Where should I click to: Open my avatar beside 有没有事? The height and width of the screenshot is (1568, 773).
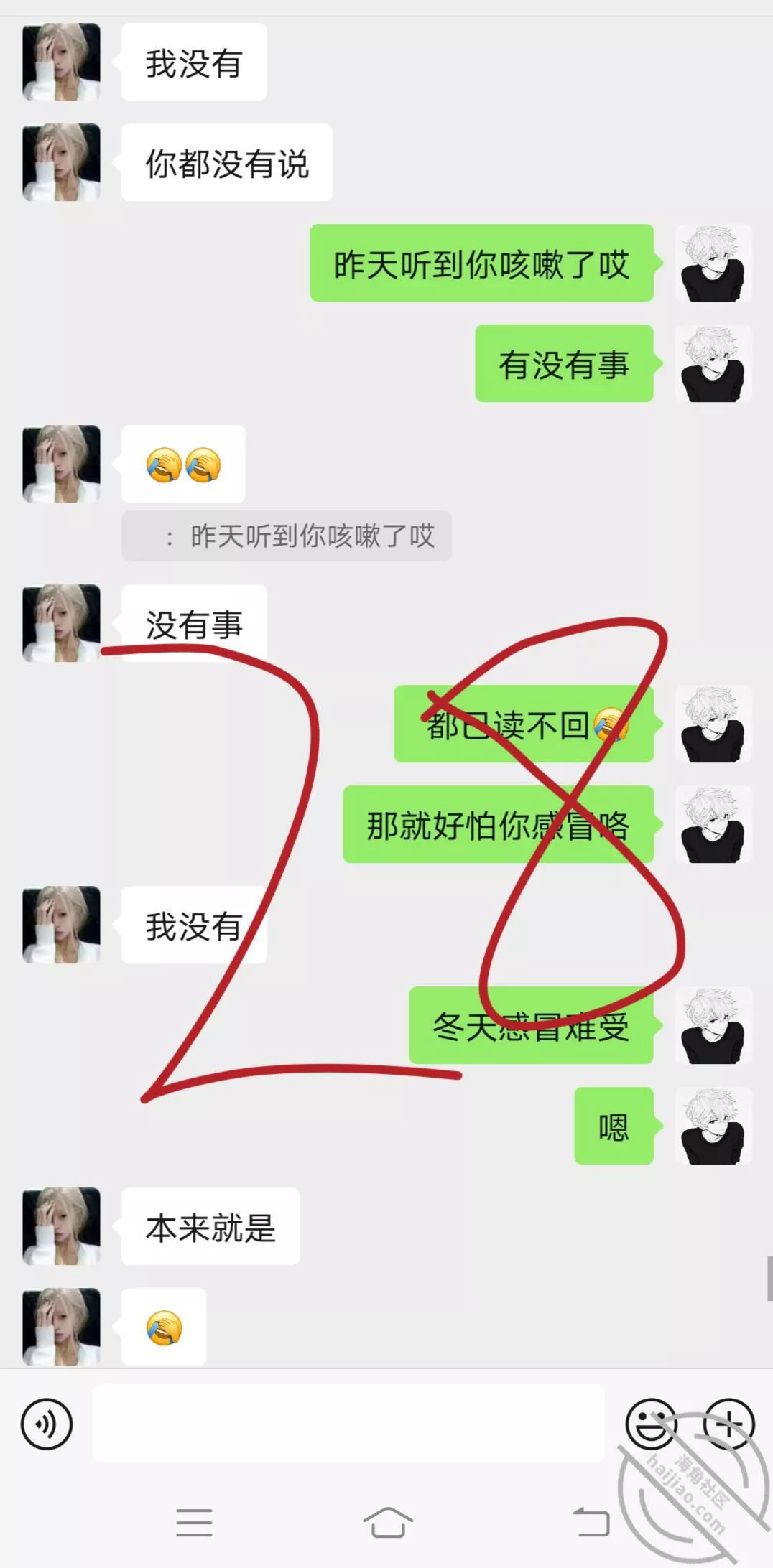[x=713, y=363]
